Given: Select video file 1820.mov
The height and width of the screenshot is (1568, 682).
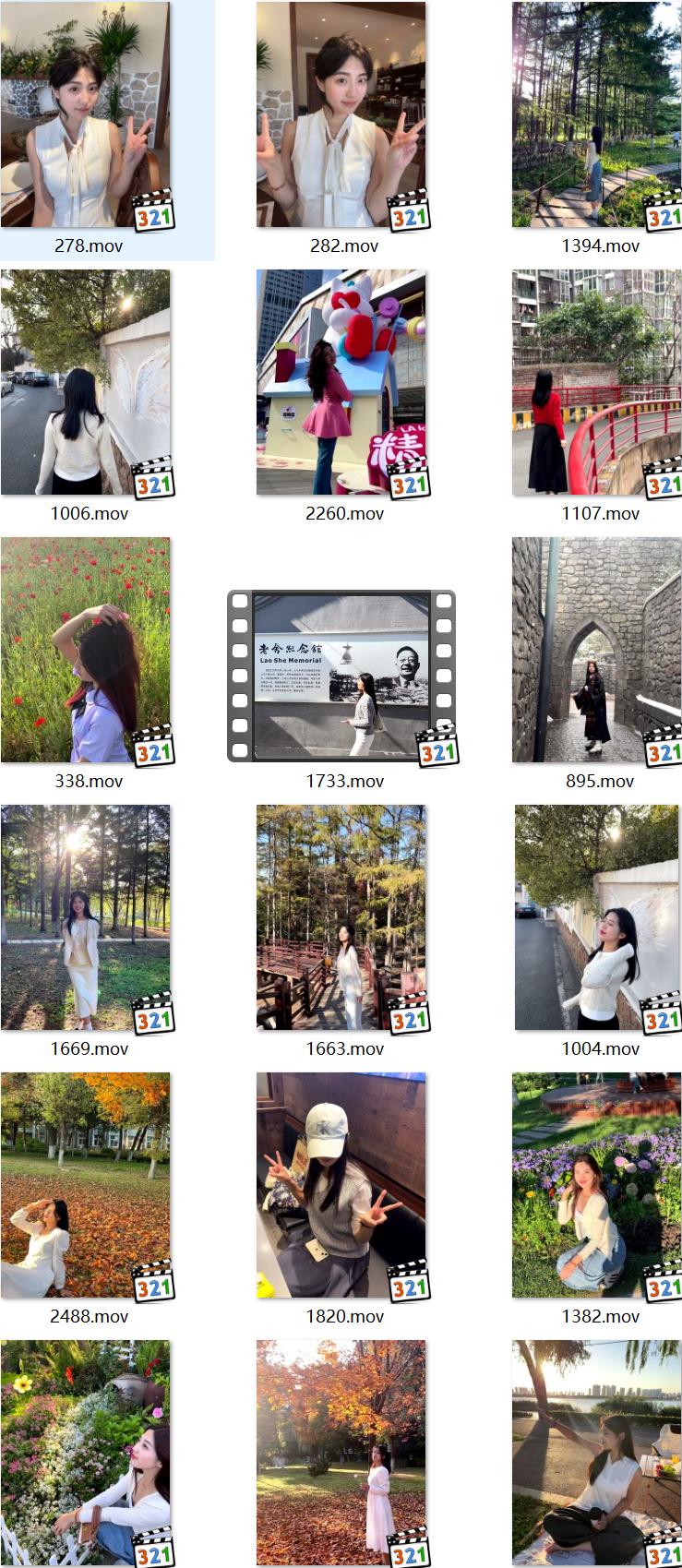Looking at the screenshot, I should (x=341, y=1186).
